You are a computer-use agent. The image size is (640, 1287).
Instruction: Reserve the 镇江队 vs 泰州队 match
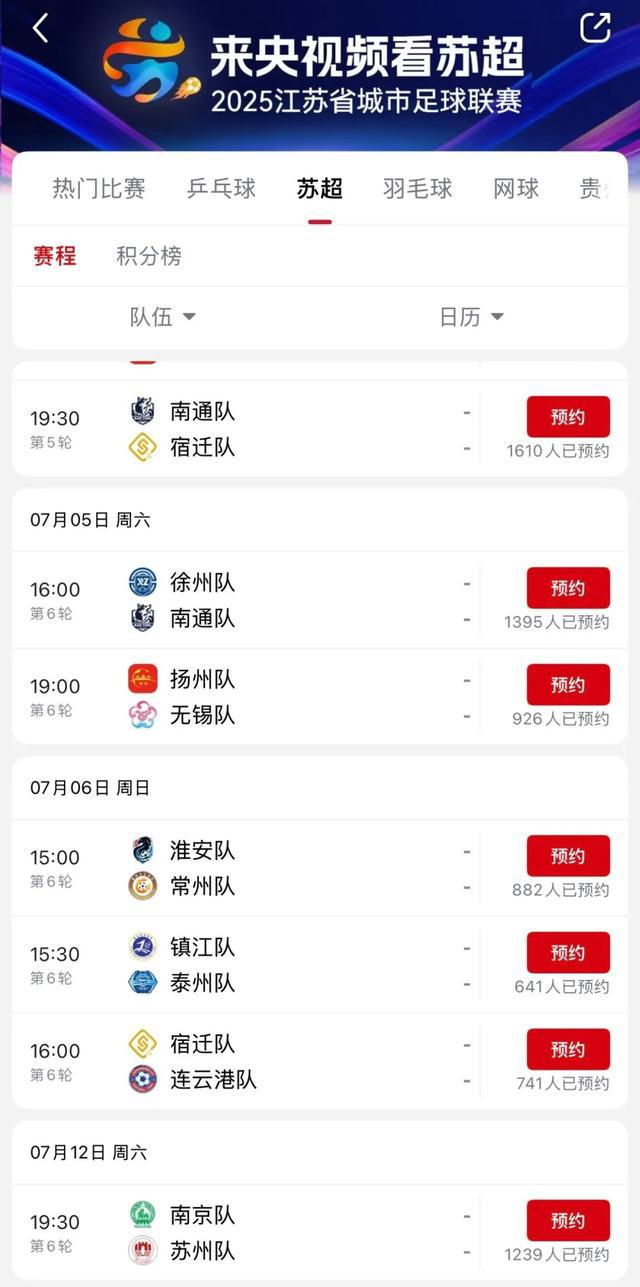pos(568,953)
